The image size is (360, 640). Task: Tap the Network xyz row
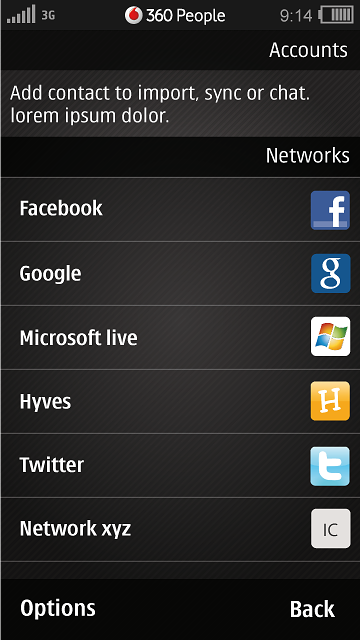tap(180, 529)
